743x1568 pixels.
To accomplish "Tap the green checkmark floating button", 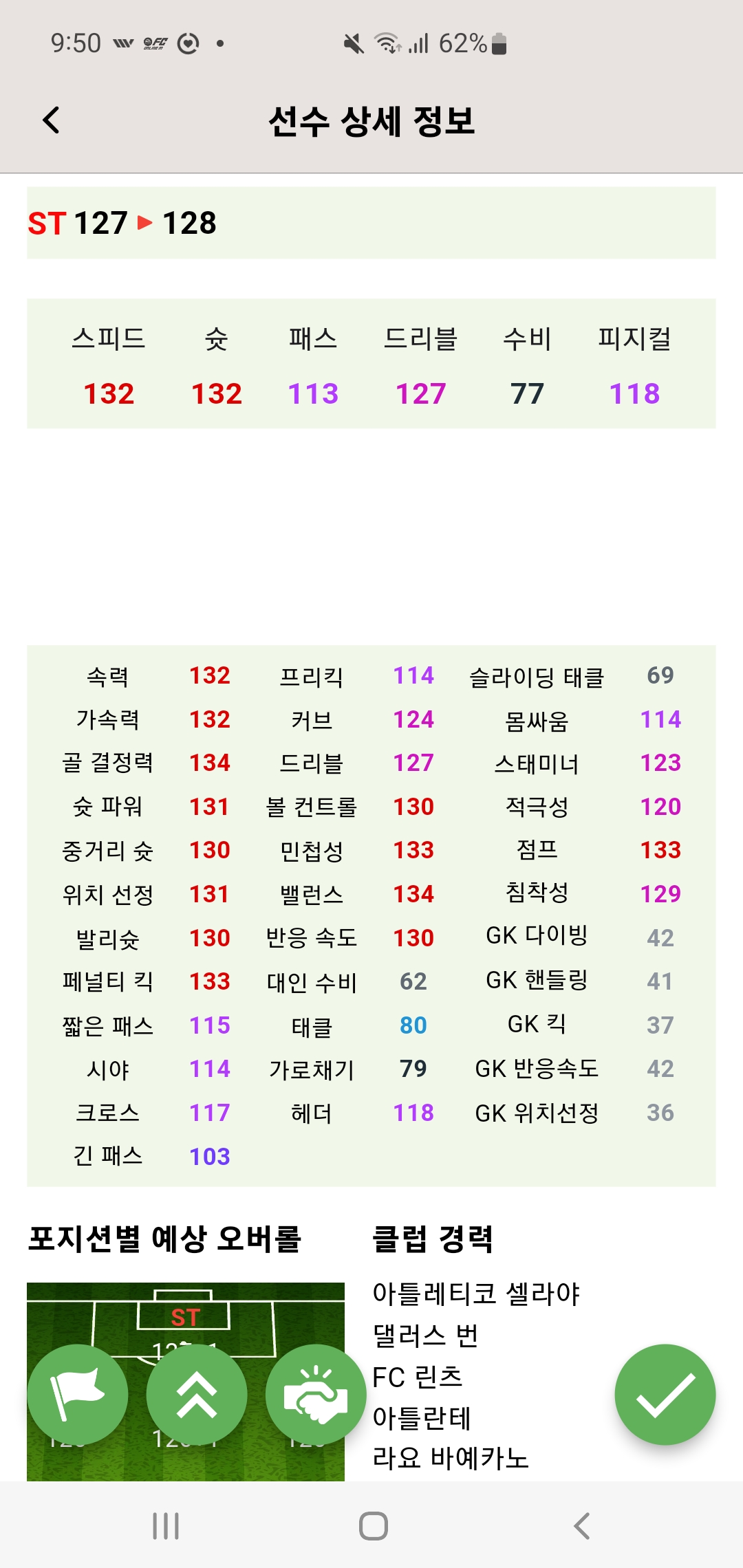I will 665,1395.
